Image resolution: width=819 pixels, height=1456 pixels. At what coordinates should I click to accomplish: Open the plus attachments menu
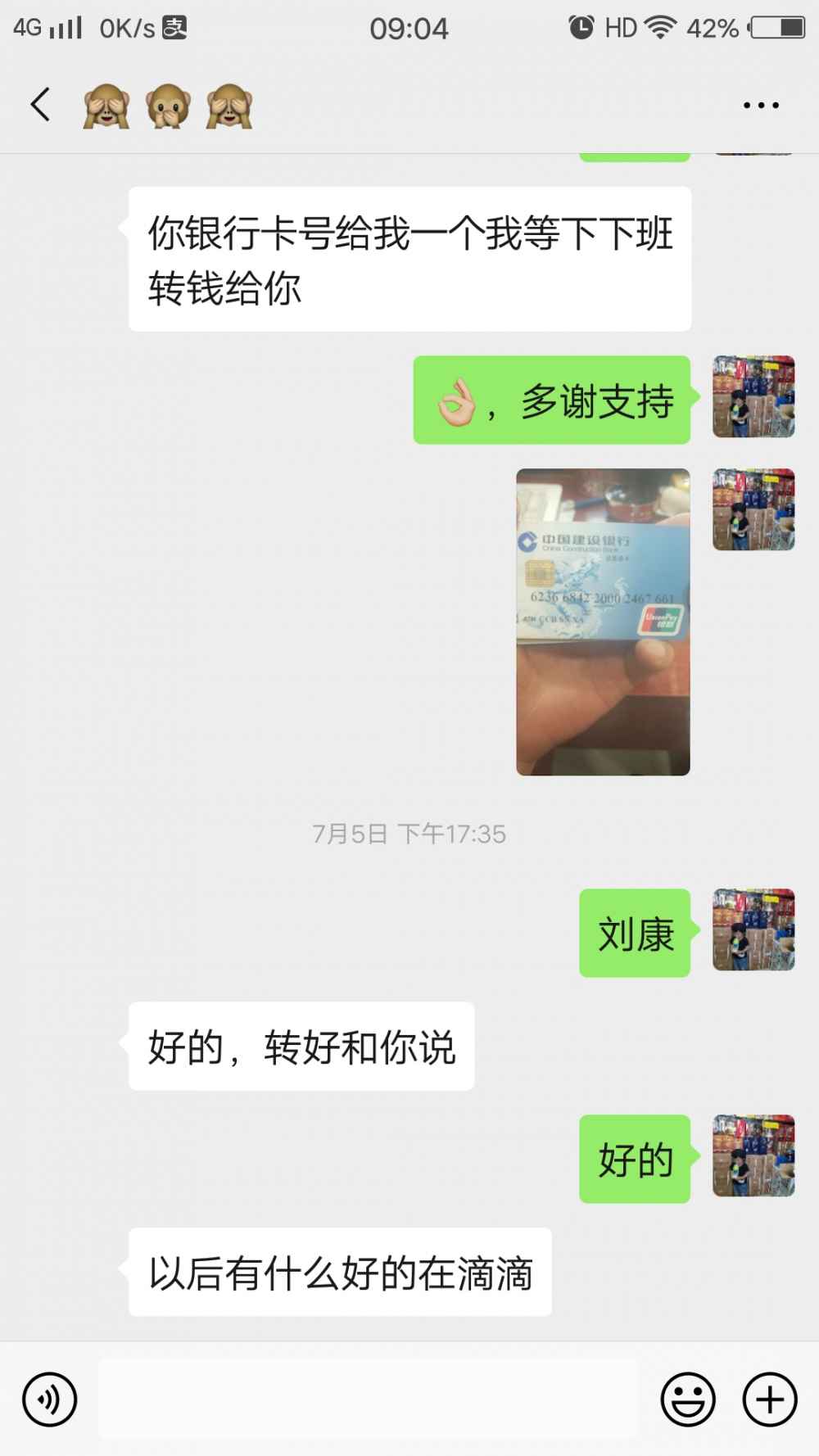coord(769,1399)
